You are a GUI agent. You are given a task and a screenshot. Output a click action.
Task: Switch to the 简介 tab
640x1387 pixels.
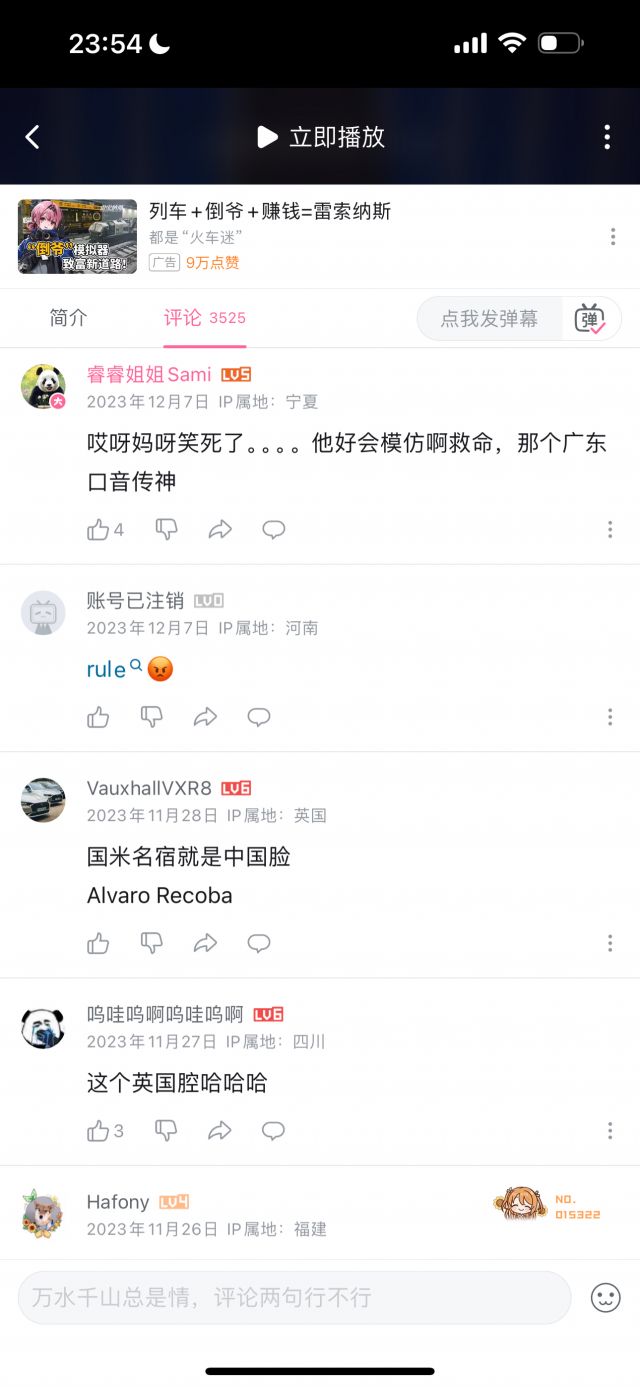point(68,318)
